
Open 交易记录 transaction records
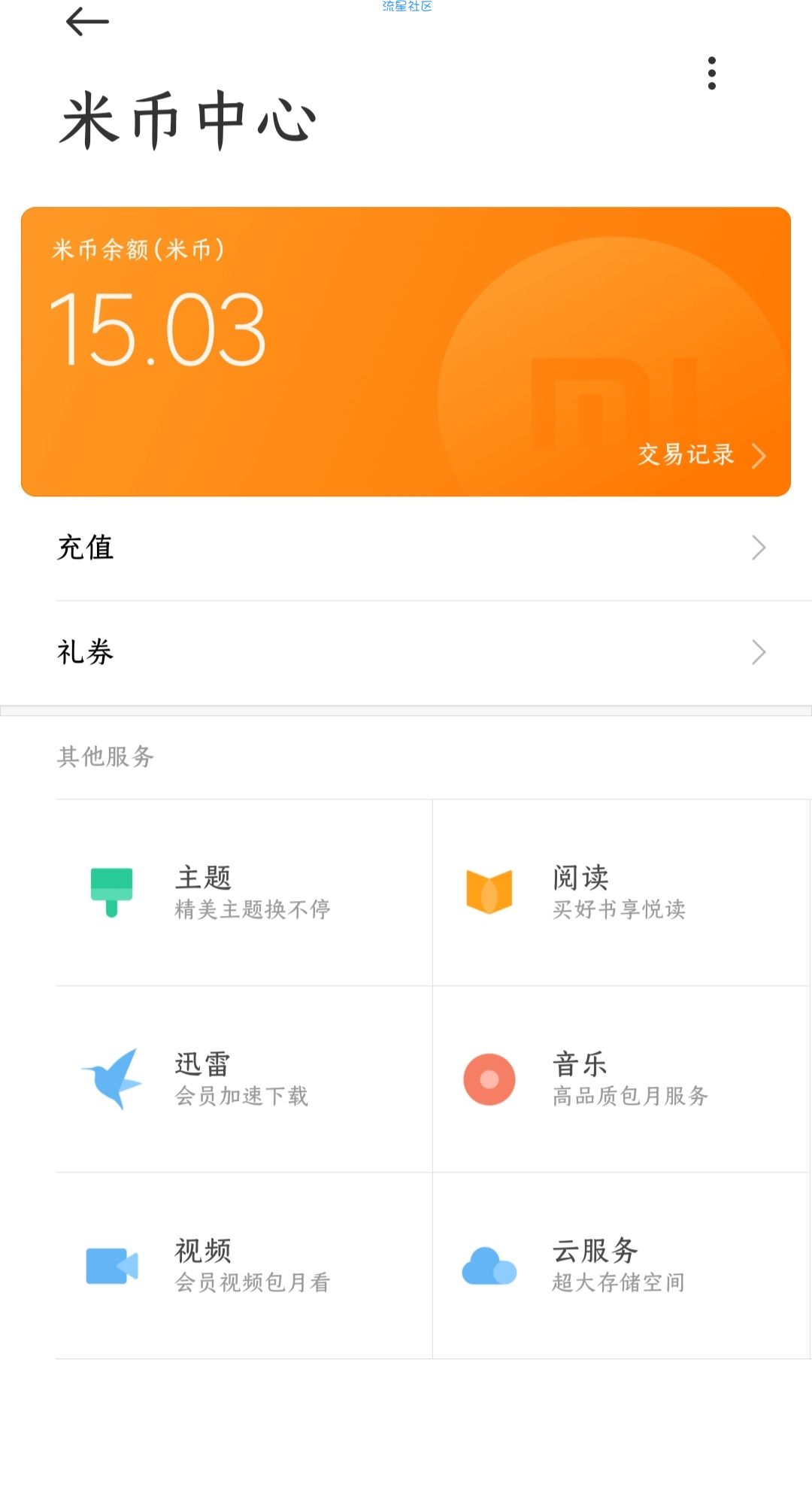[701, 455]
